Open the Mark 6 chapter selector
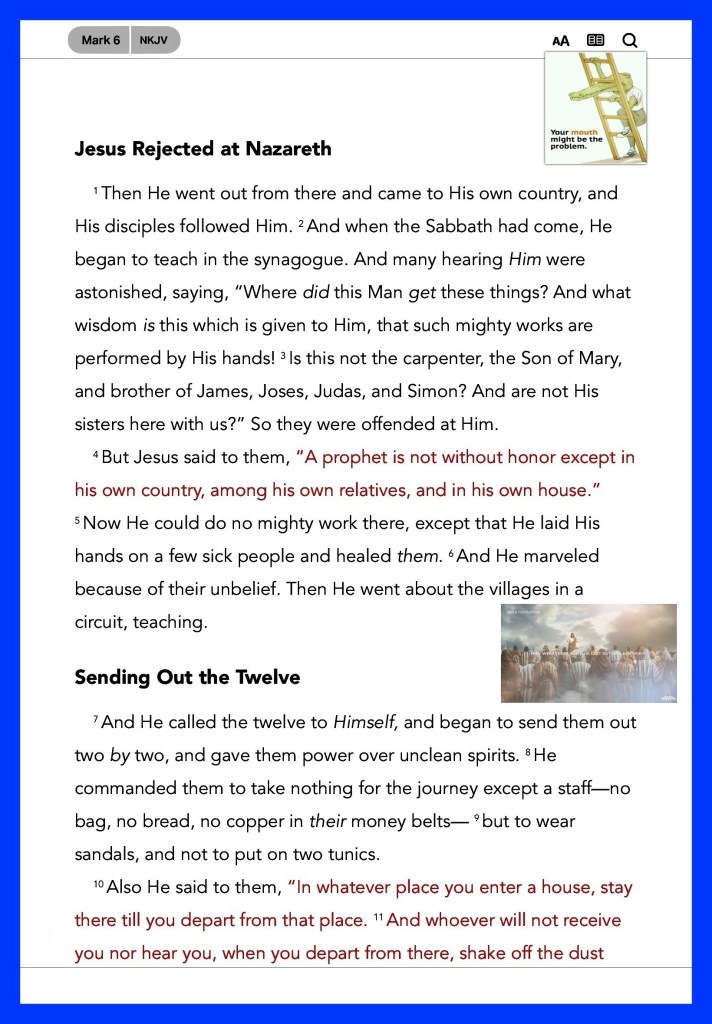The image size is (712, 1024). [x=100, y=40]
